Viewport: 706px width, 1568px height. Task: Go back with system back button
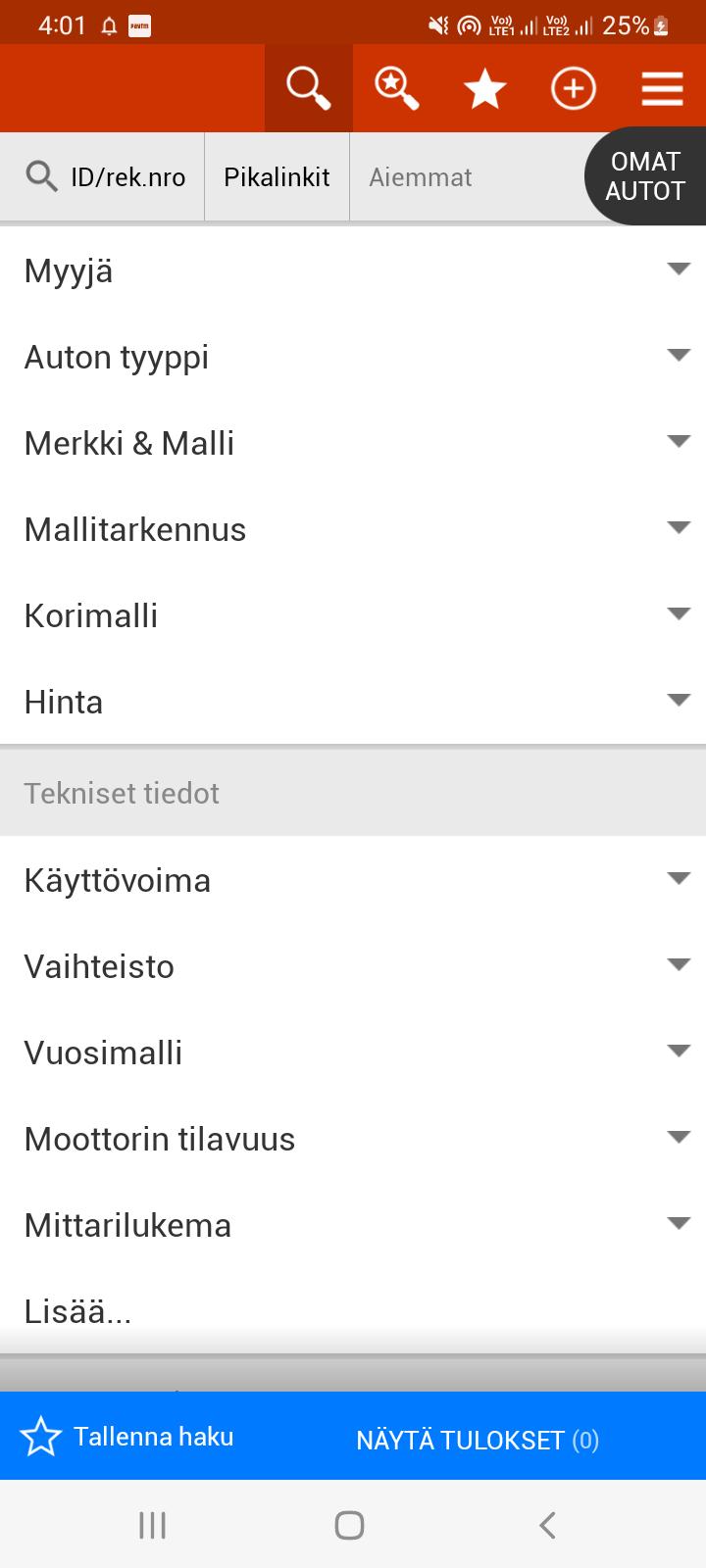[x=547, y=1525]
